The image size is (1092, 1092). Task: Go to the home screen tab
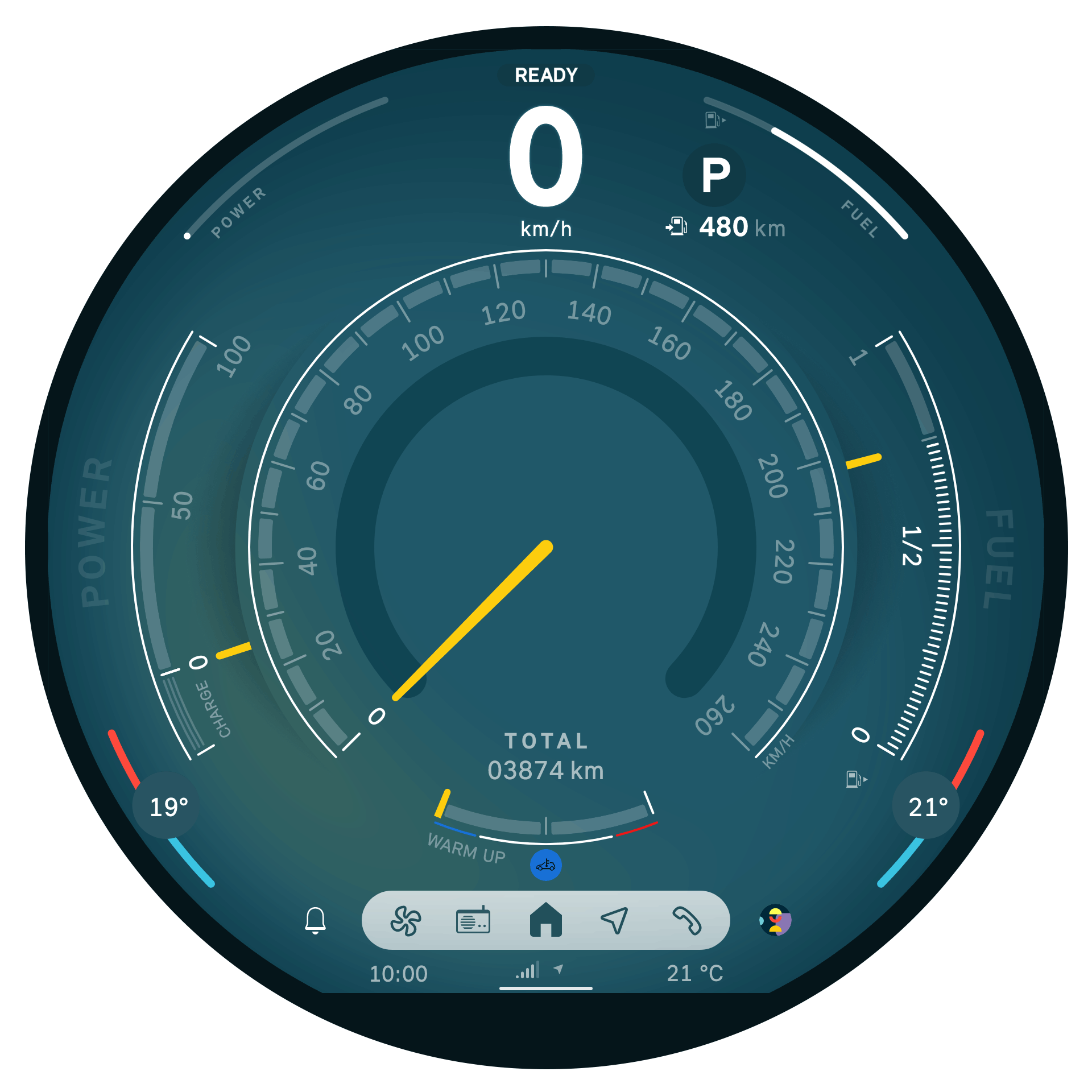[x=545, y=920]
